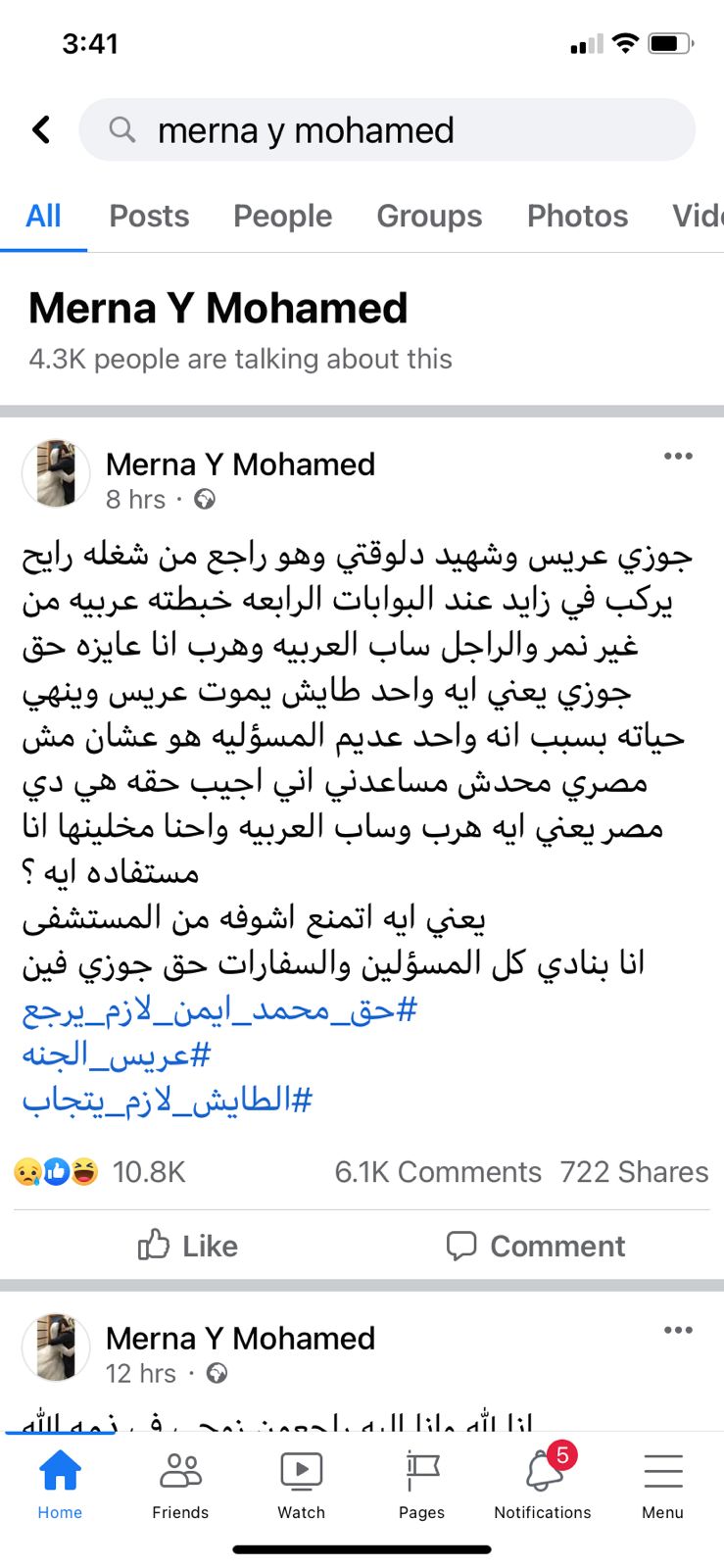Open the 6.1K Comments
Viewport: 724px width, 1568px height.
438,1172
